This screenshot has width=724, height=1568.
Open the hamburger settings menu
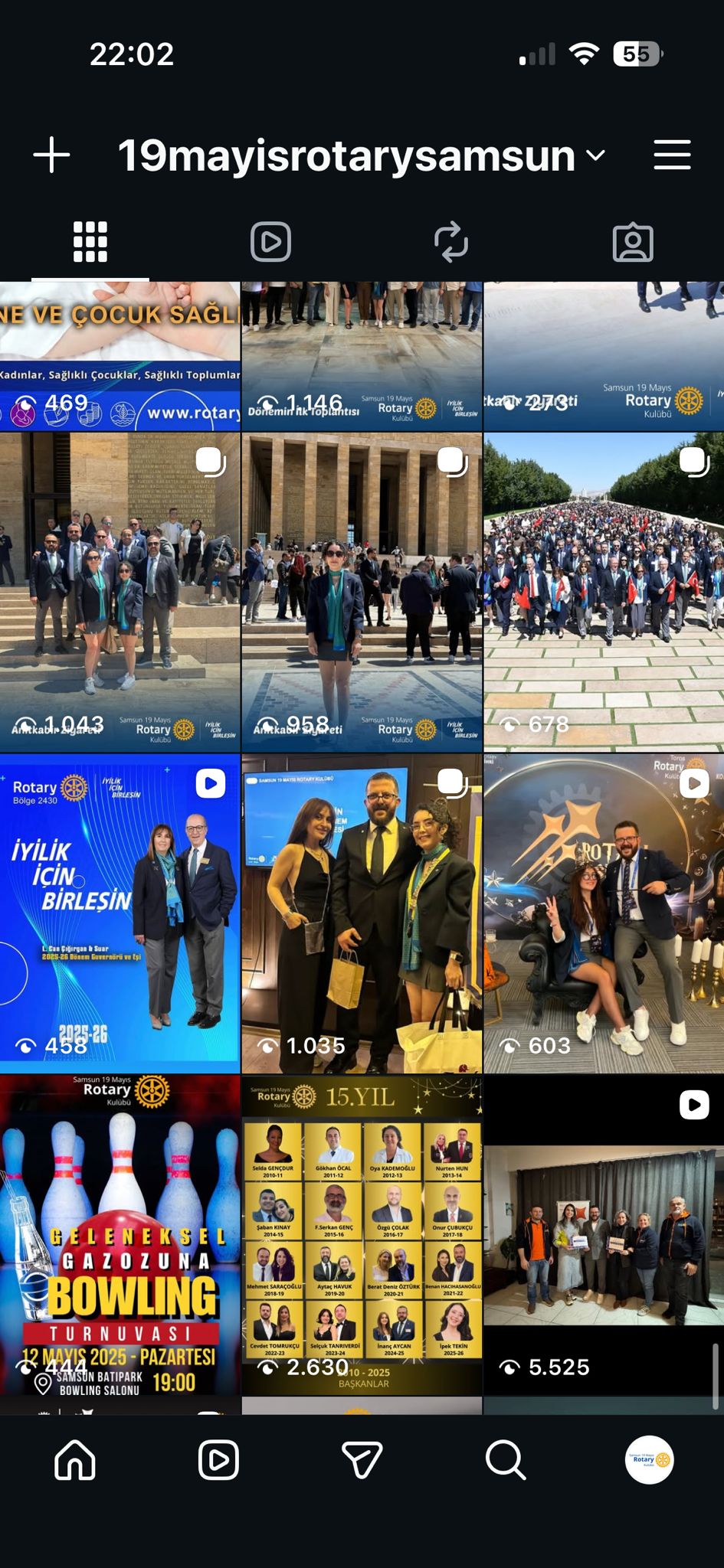[672, 155]
